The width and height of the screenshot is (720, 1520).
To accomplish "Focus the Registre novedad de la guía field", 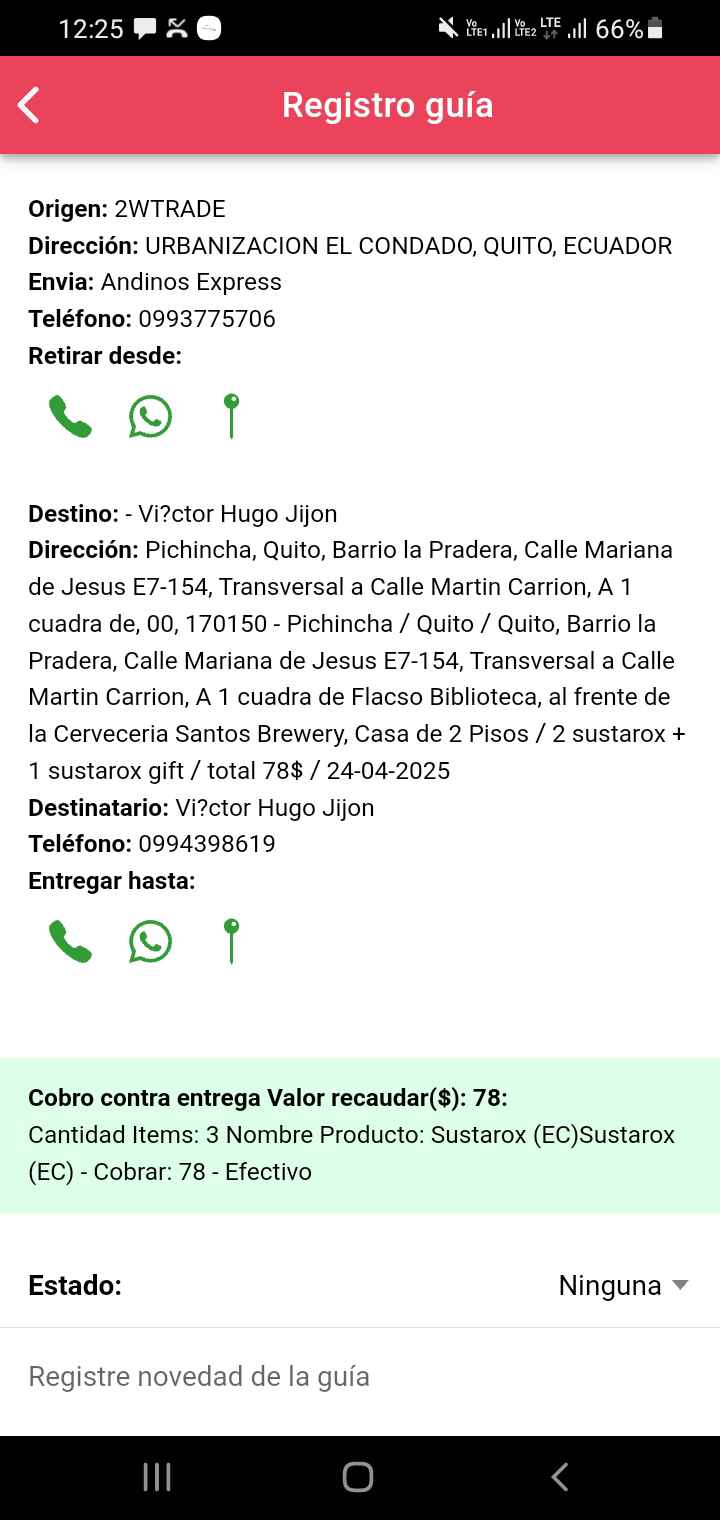I will pyautogui.click(x=360, y=1377).
